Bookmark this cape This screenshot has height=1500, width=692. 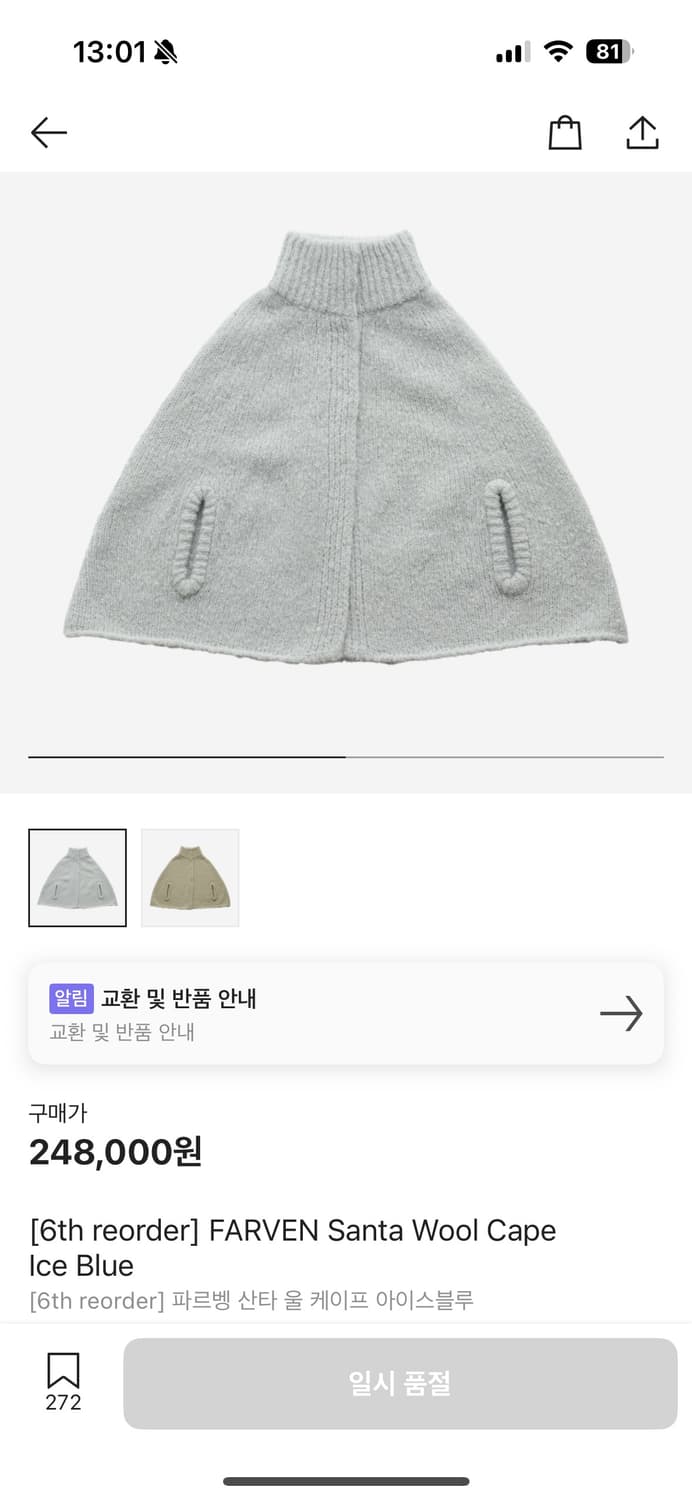tap(63, 1382)
